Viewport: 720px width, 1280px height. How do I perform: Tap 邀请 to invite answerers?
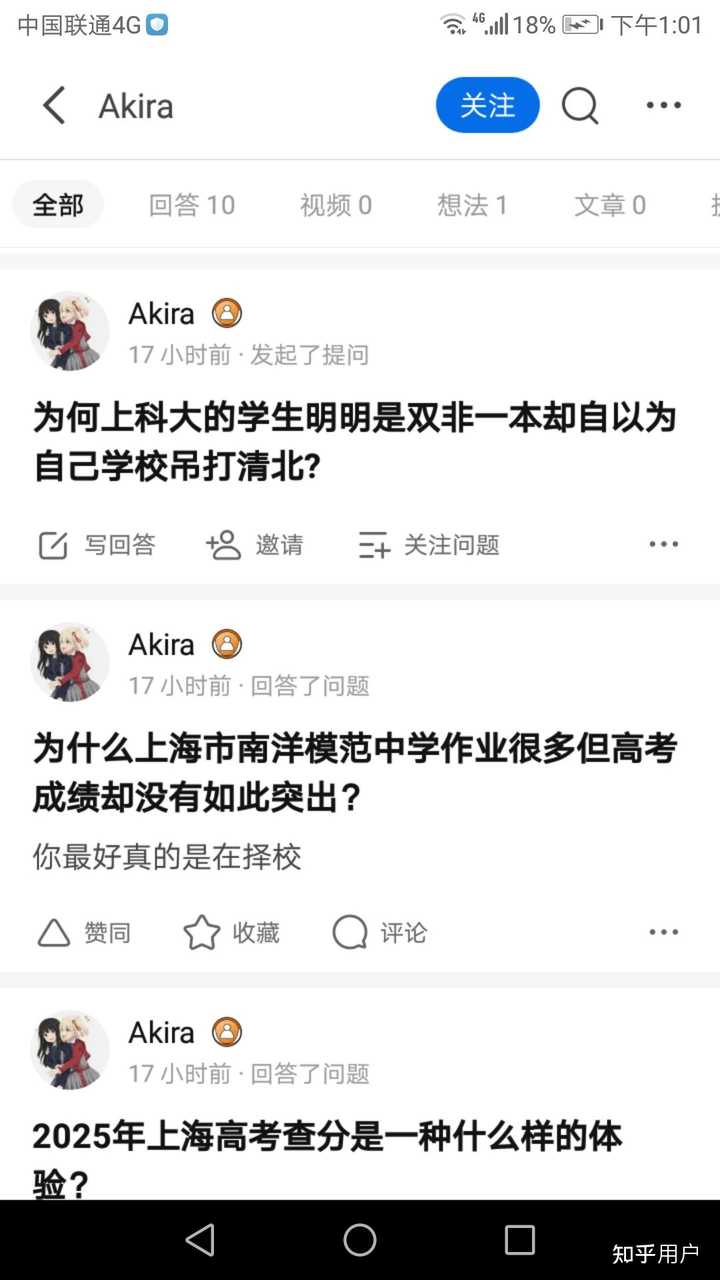click(x=254, y=545)
